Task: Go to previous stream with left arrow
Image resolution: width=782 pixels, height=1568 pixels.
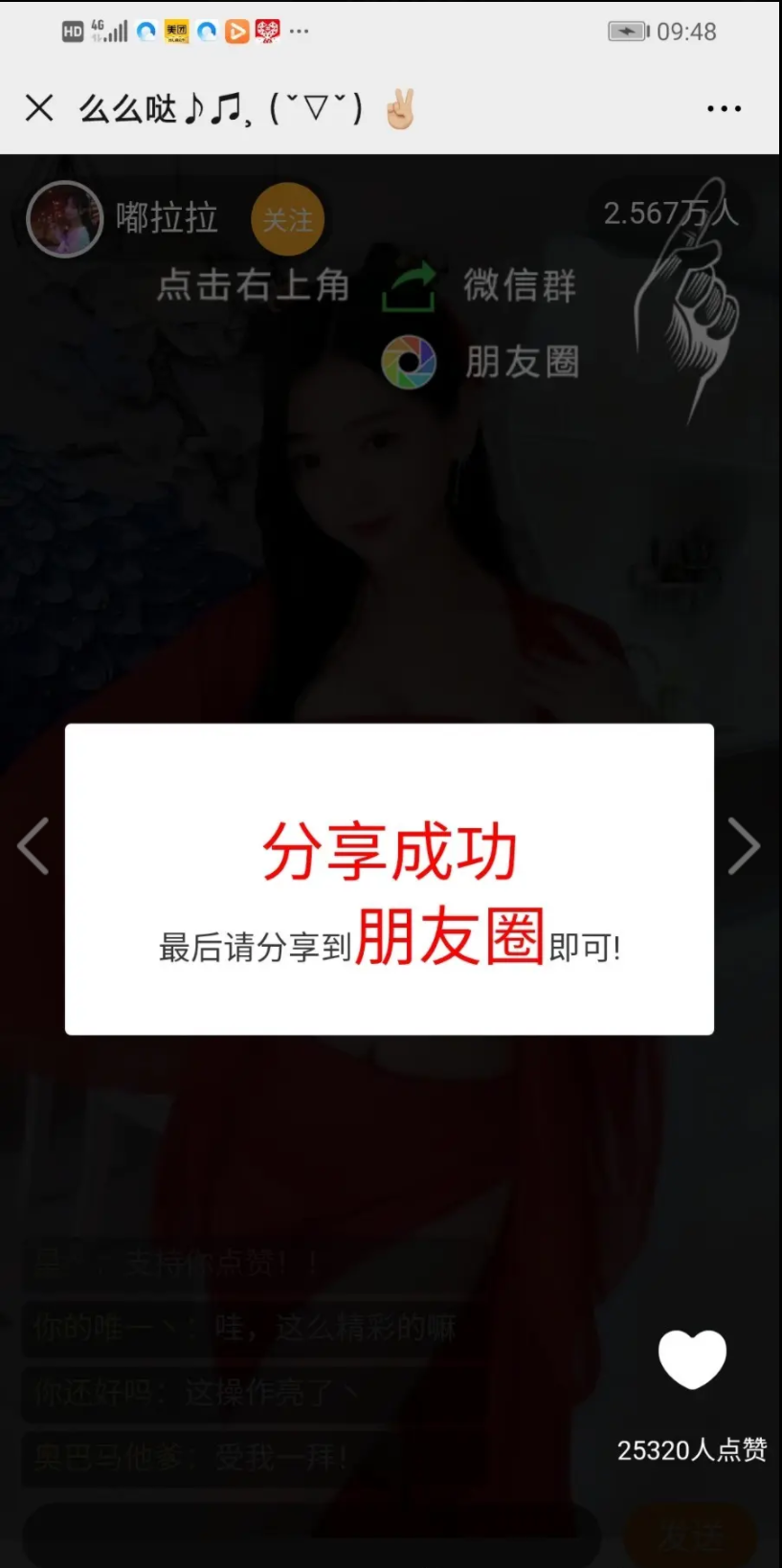Action: [34, 846]
